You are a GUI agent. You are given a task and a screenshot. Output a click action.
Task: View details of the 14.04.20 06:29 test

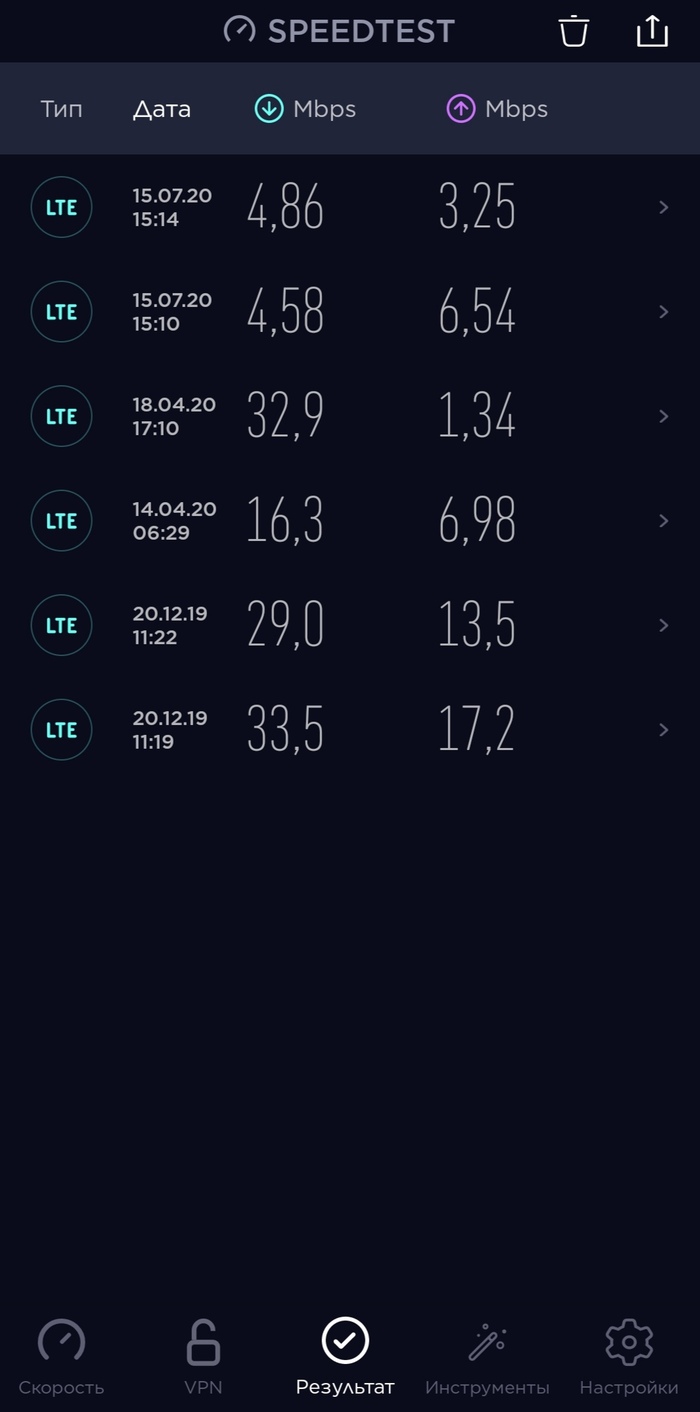tap(350, 521)
